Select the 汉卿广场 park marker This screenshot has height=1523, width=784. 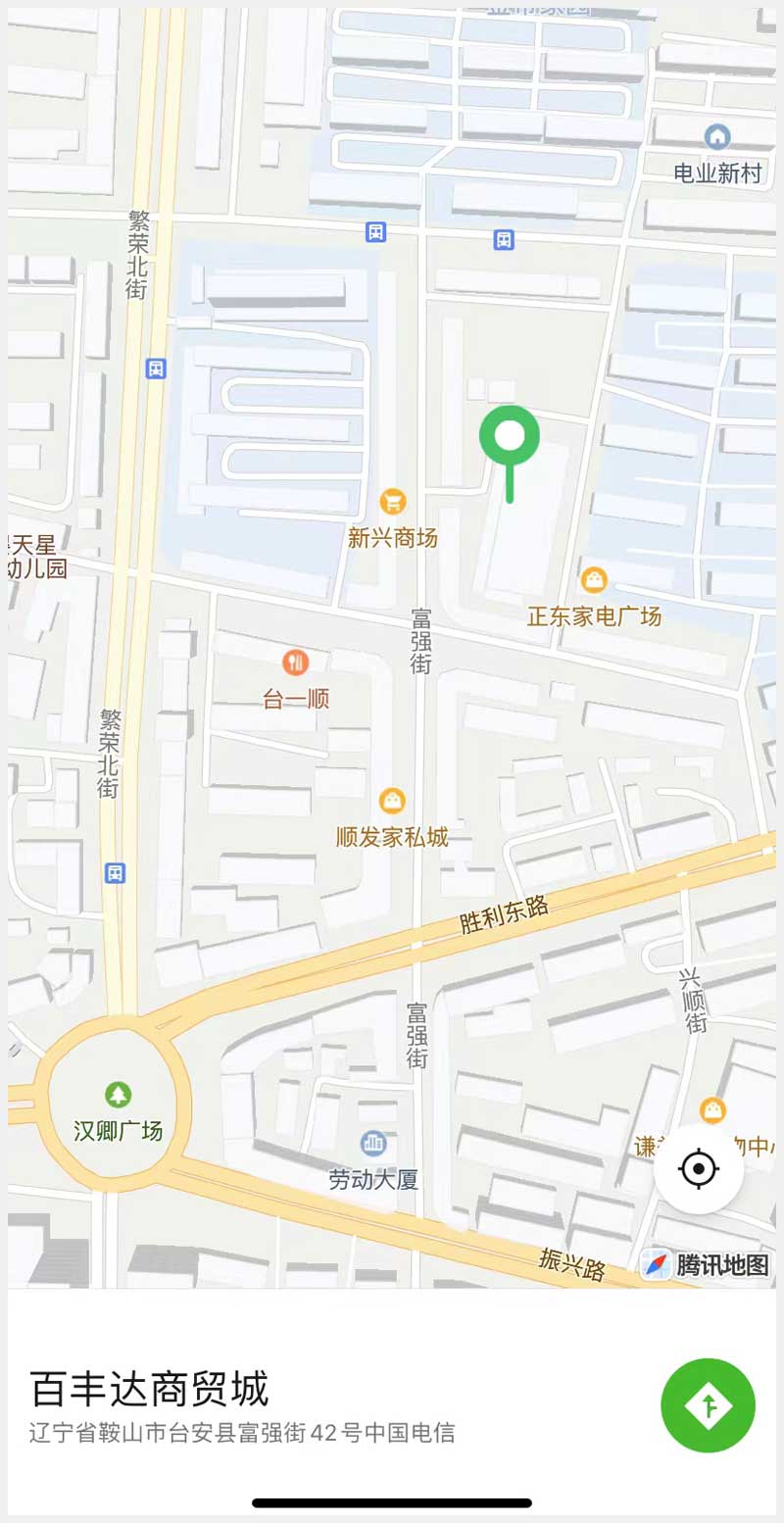pyautogui.click(x=119, y=1094)
